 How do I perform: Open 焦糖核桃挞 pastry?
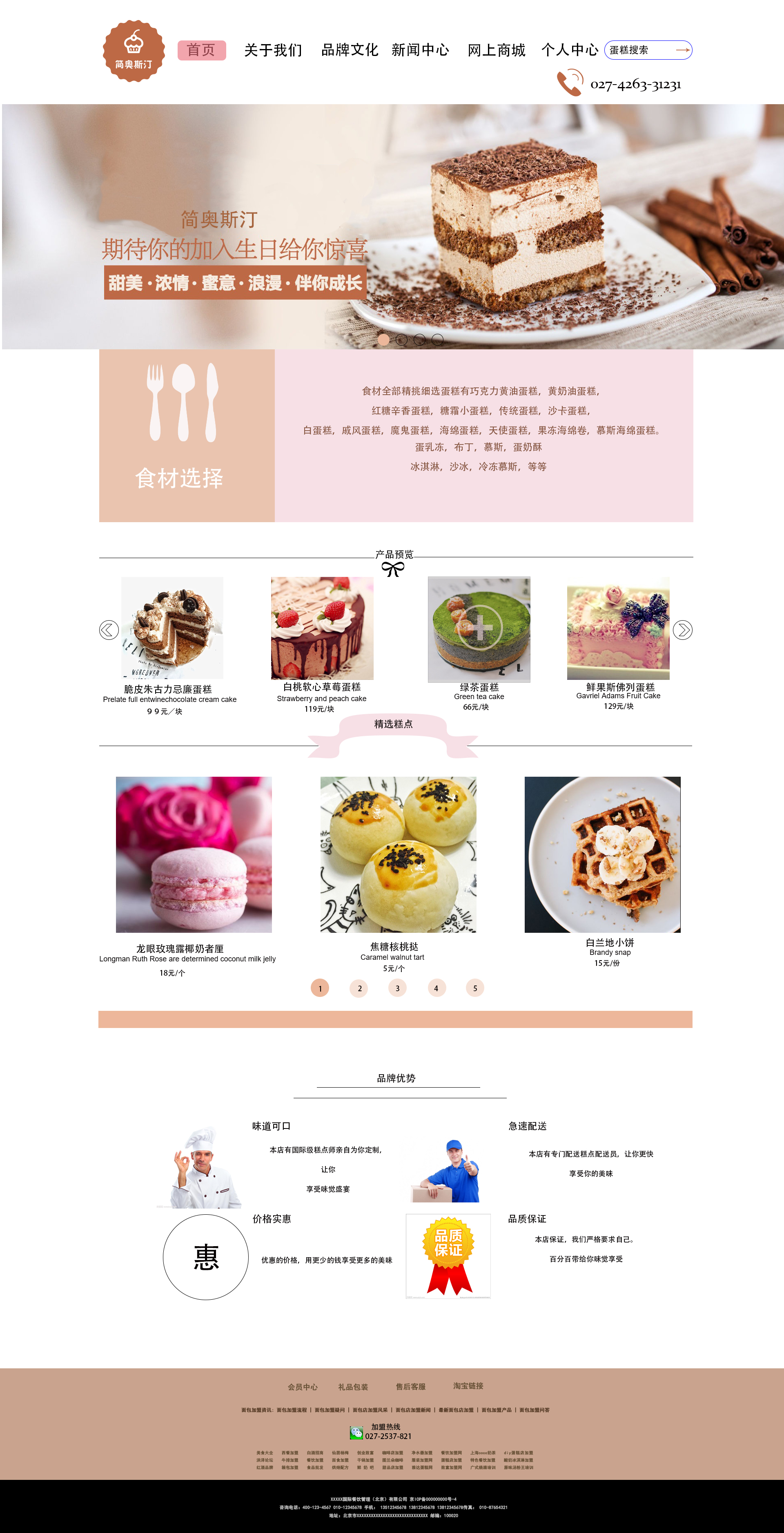[x=398, y=854]
